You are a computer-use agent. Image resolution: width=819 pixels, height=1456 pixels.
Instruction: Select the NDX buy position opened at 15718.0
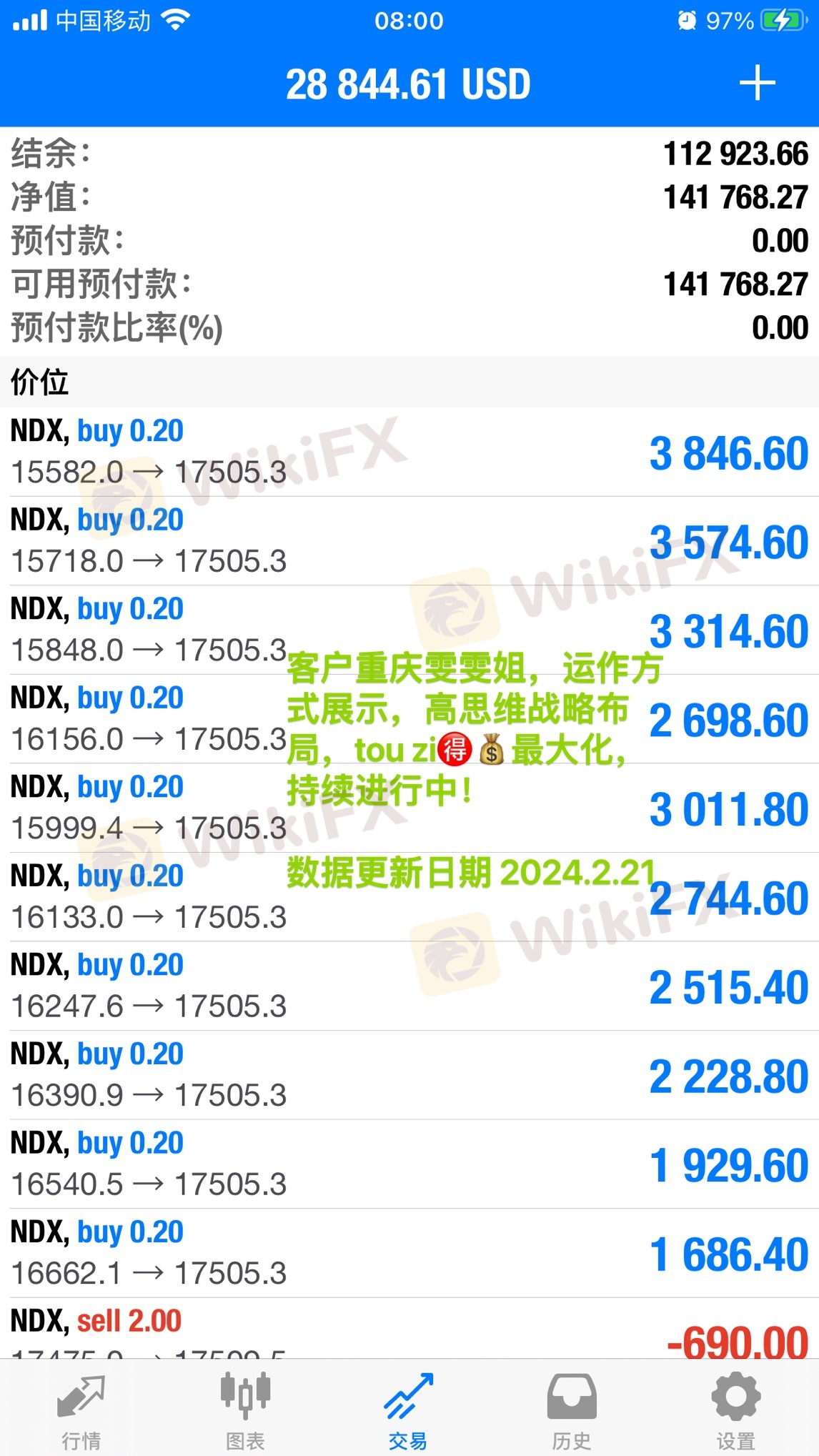(x=409, y=541)
